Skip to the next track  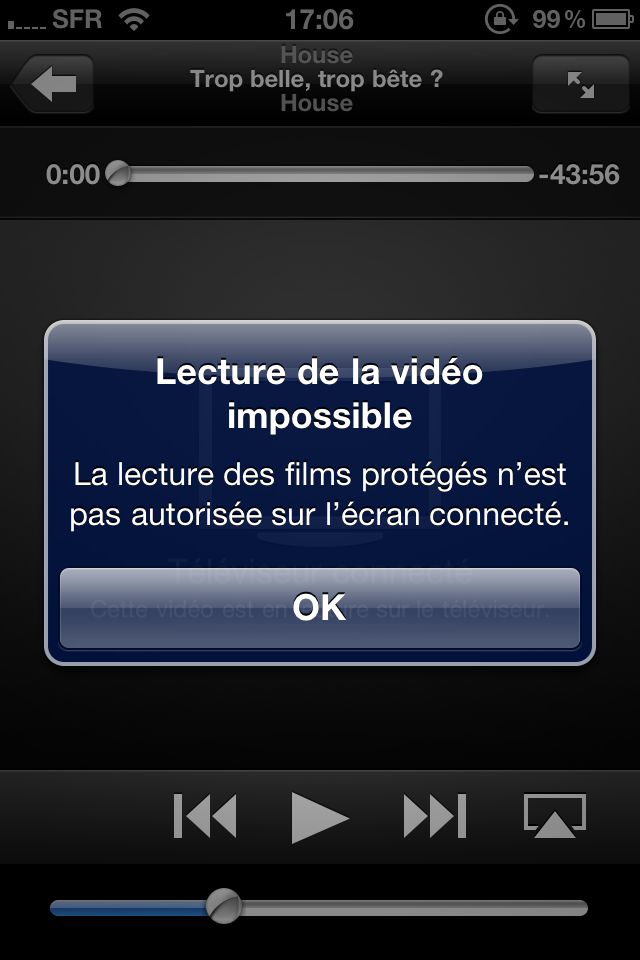[x=434, y=817]
